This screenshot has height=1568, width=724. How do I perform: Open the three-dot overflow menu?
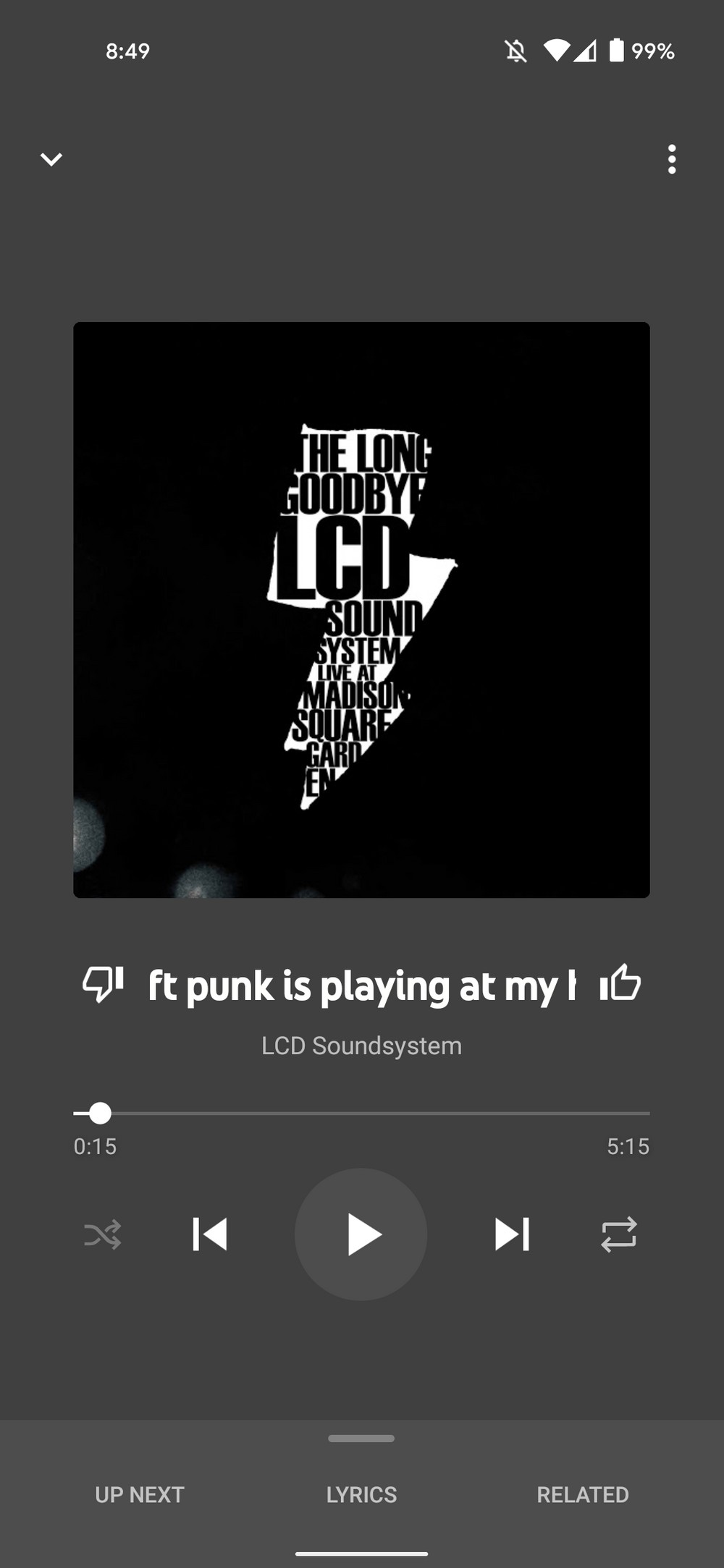click(672, 159)
